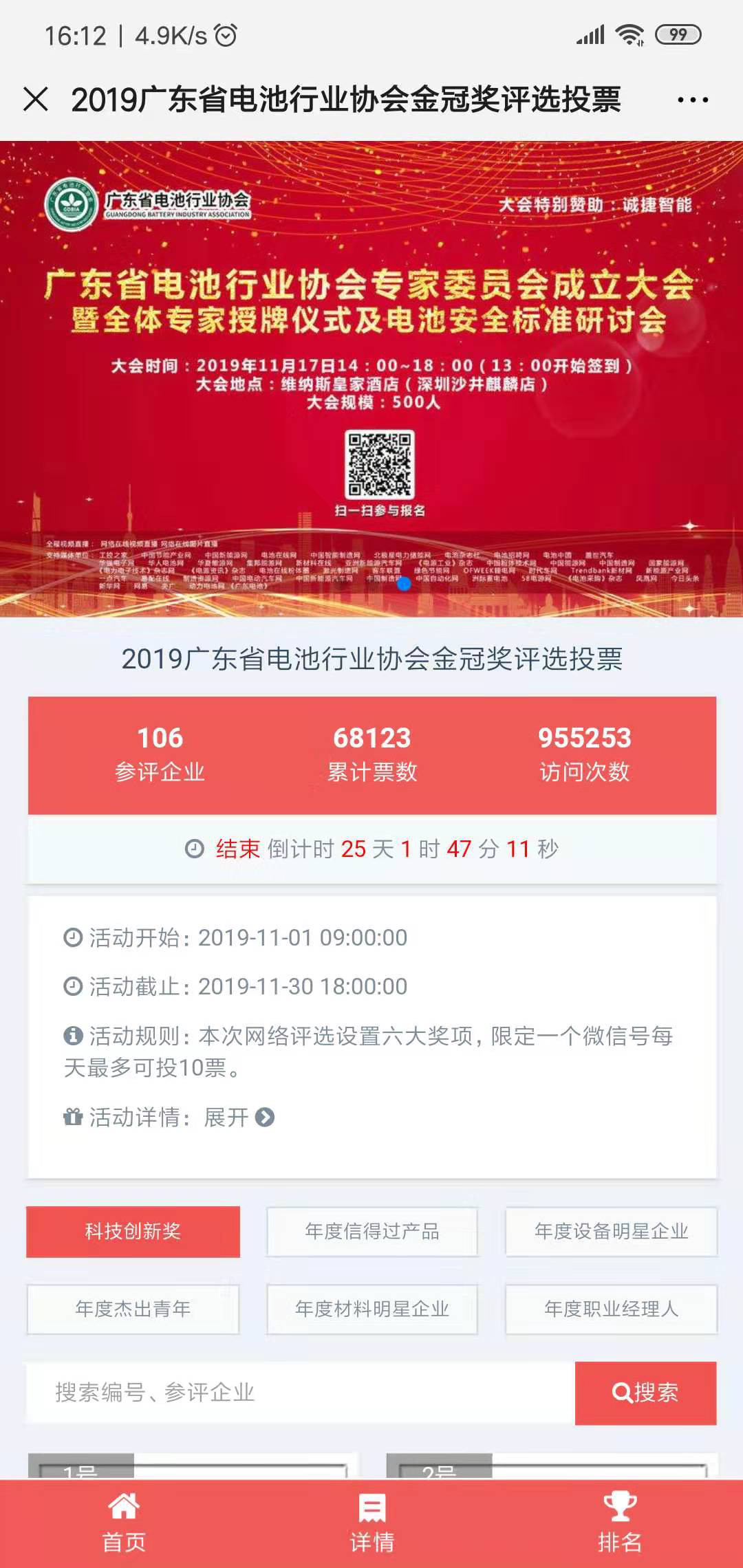Select the 年度材料明星企业 category

(x=371, y=1309)
